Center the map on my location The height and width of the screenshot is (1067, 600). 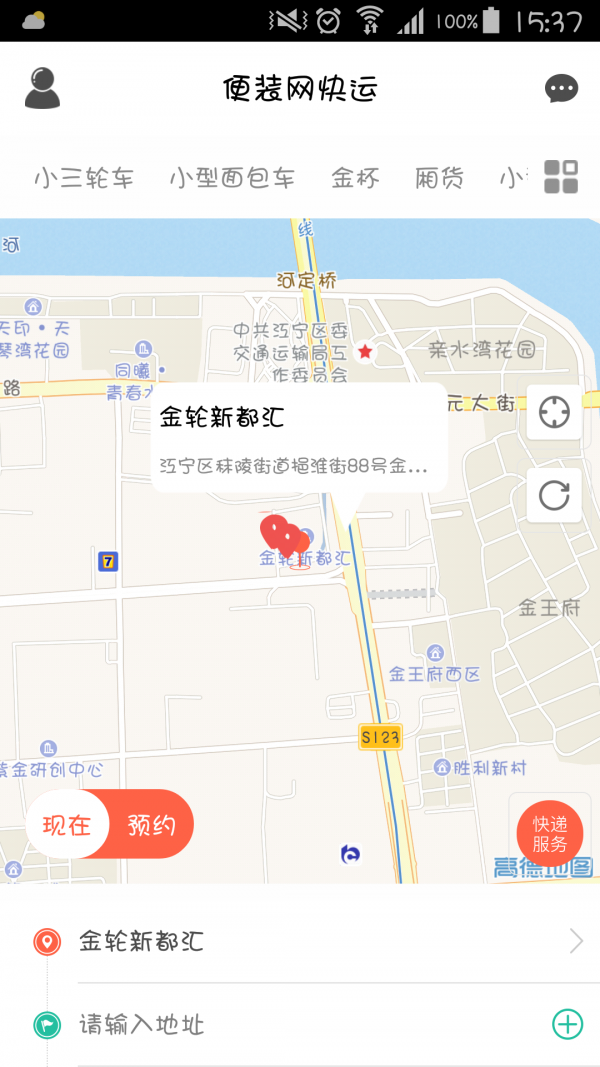click(554, 412)
